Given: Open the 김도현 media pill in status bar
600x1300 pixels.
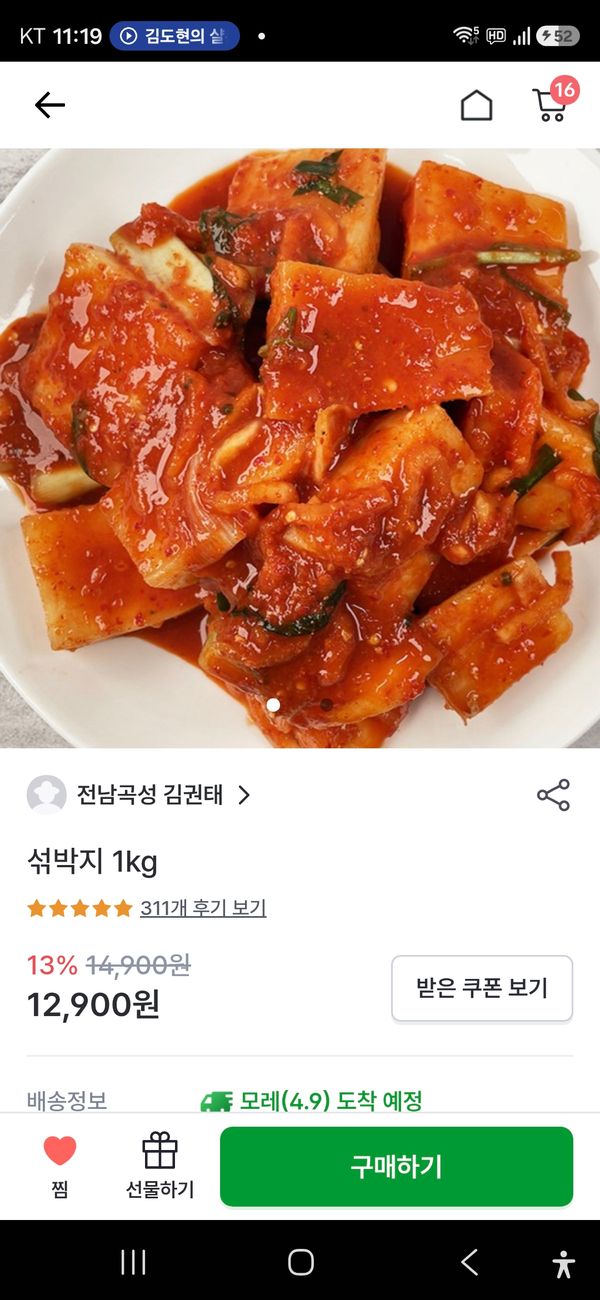Looking at the screenshot, I should 175,36.
